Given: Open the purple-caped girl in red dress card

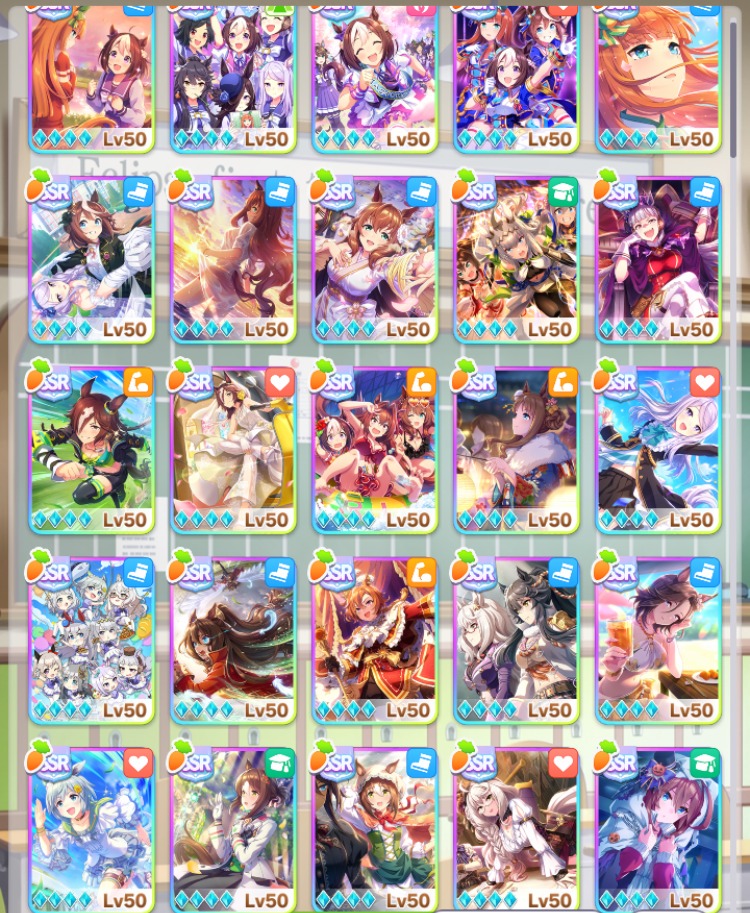Looking at the screenshot, I should pos(658,260).
